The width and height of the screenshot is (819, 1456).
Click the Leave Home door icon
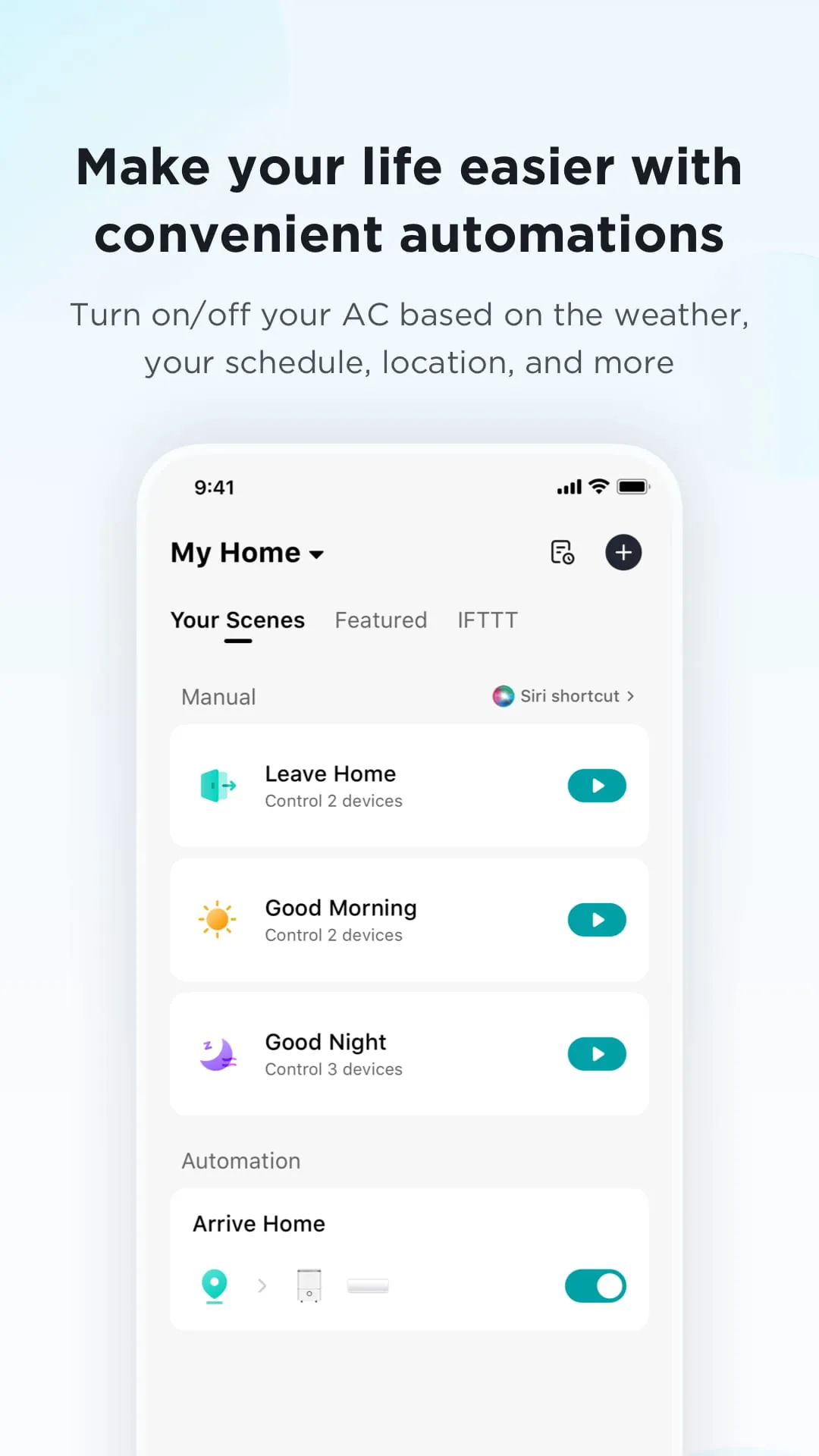click(x=218, y=786)
